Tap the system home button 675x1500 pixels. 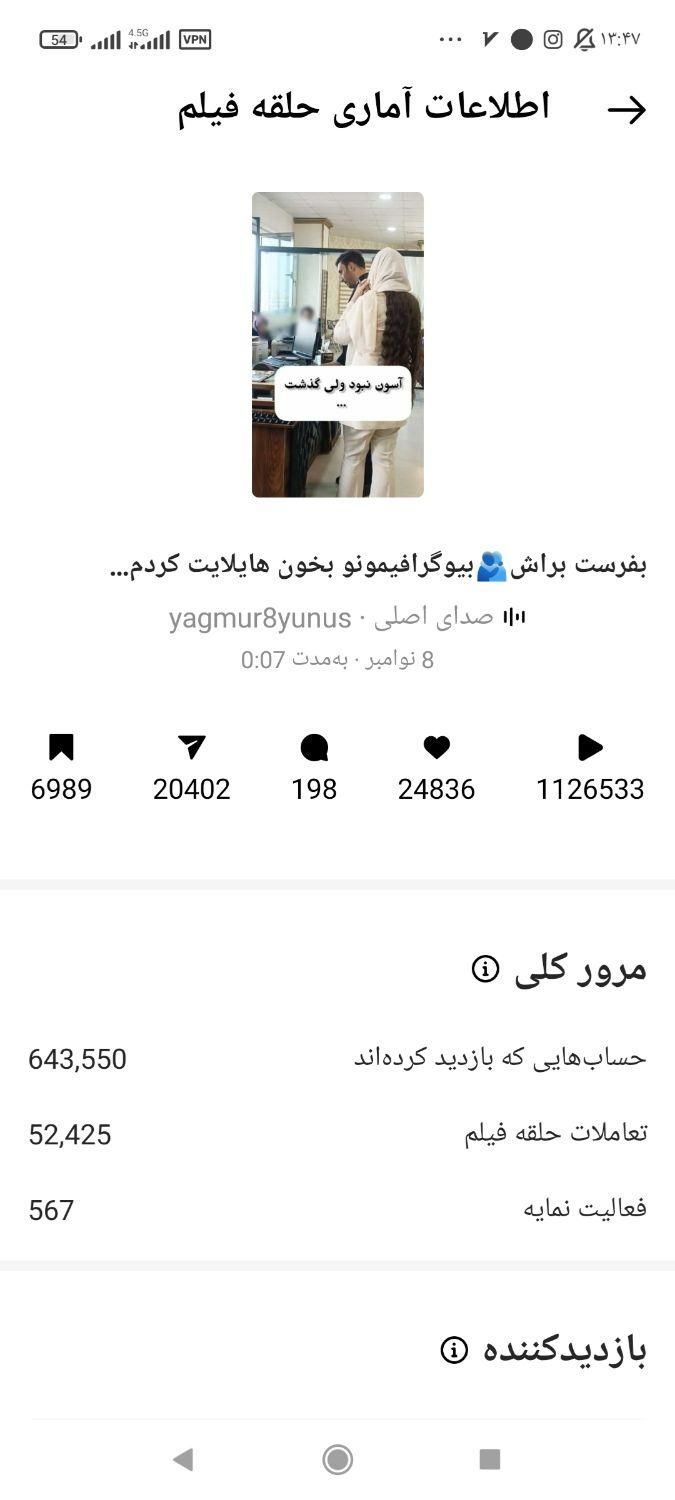point(338,1459)
